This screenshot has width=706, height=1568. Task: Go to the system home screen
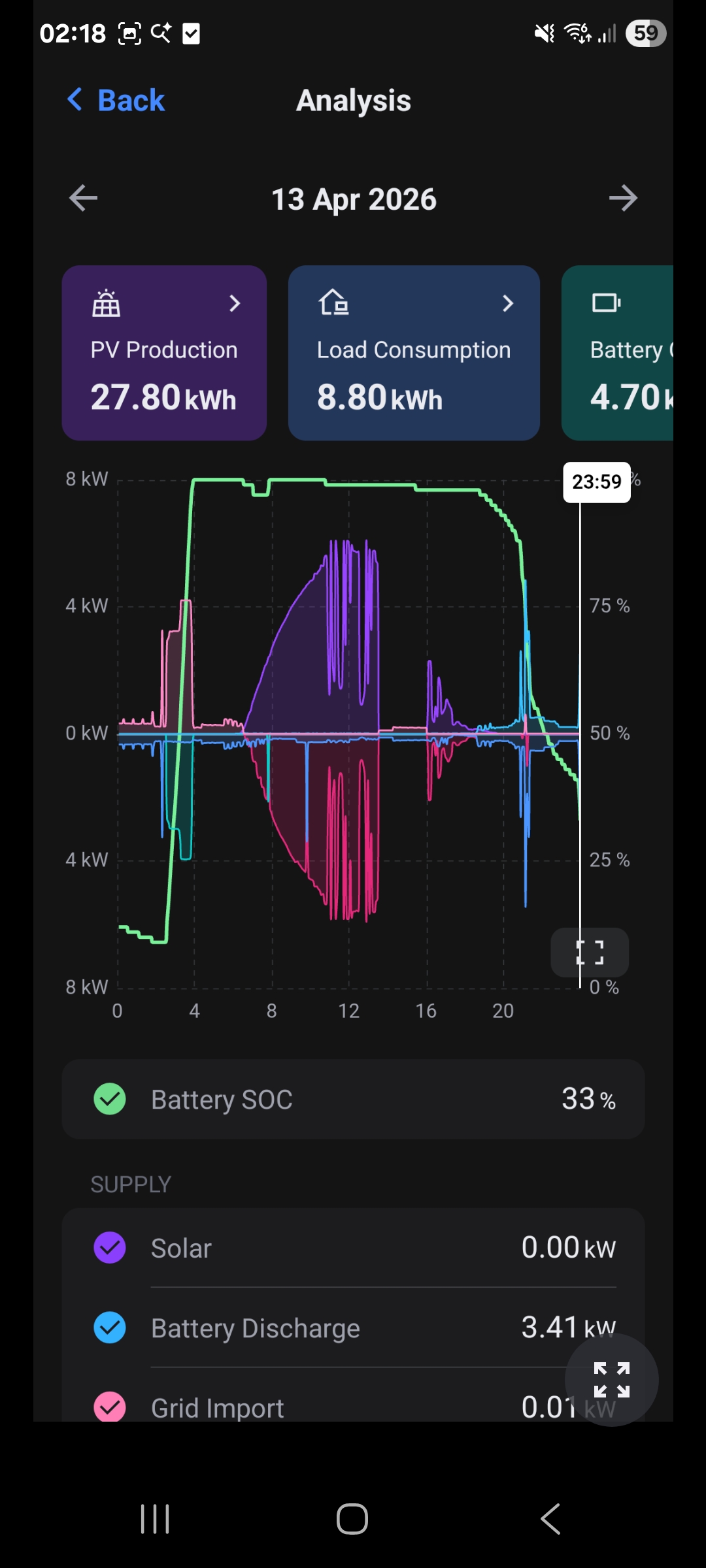click(352, 1519)
